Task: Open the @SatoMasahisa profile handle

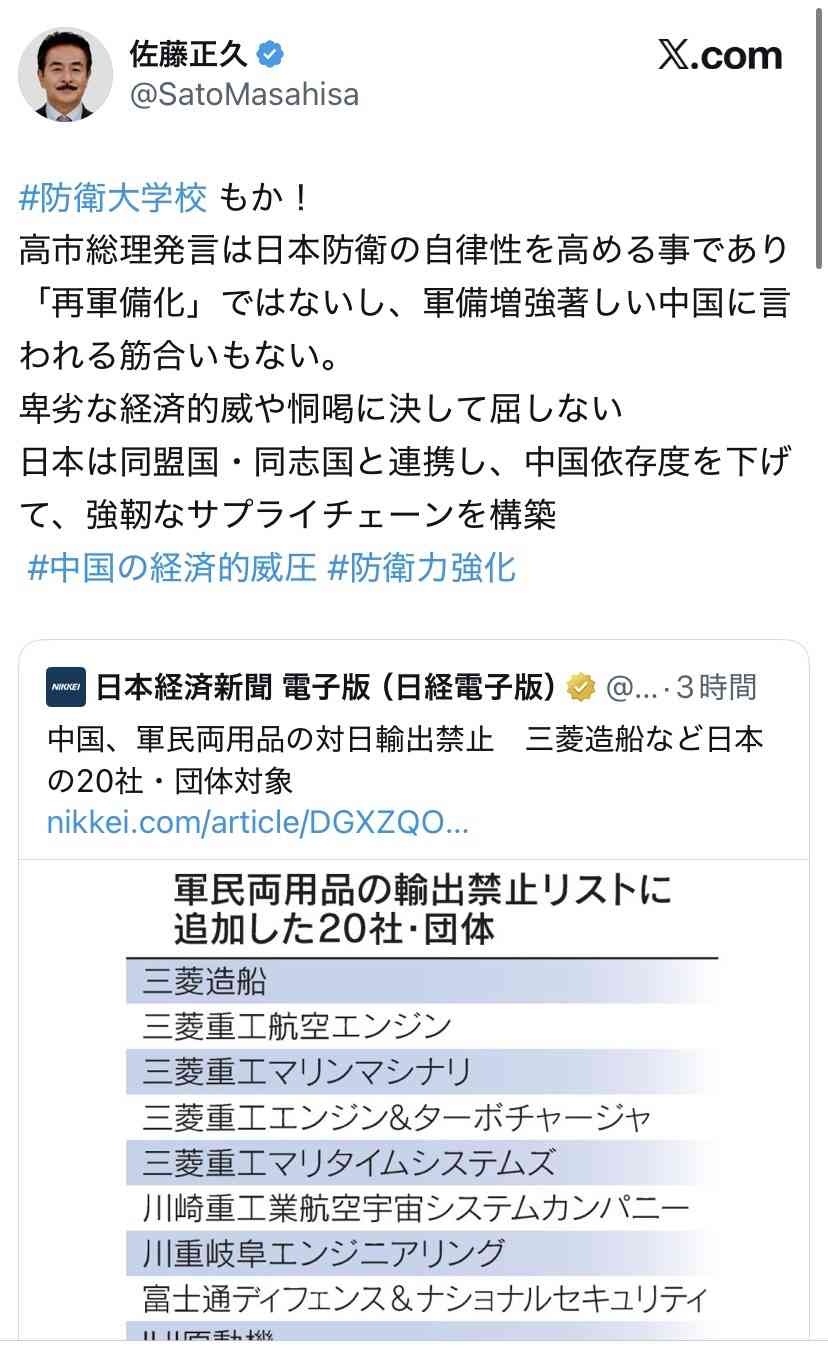Action: click(244, 95)
